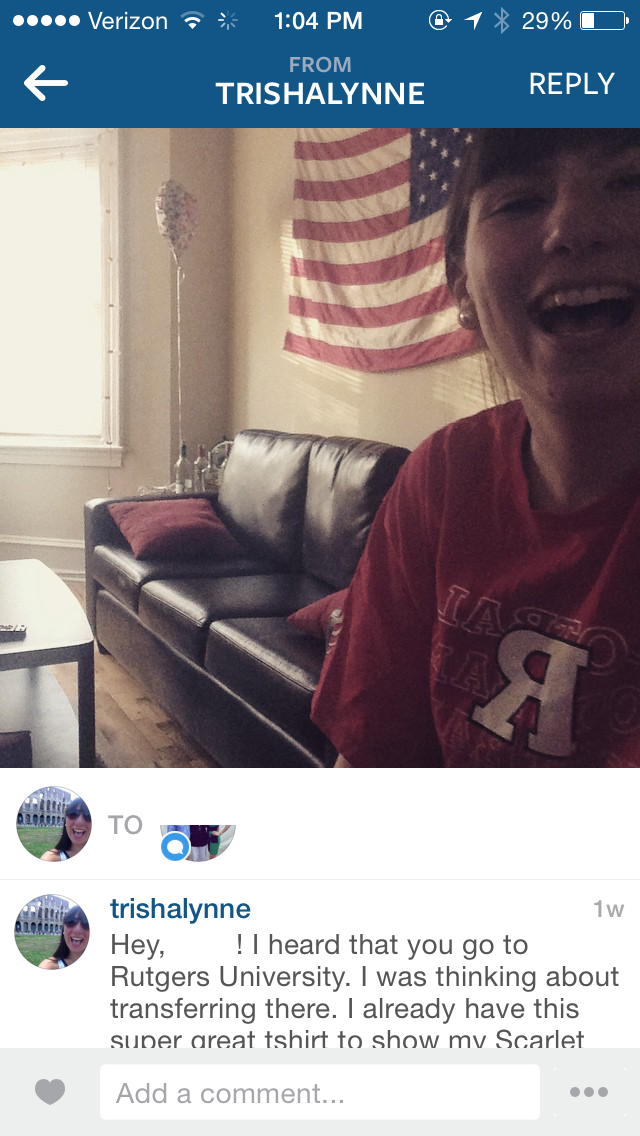Go back using the arrow icon
The height and width of the screenshot is (1136, 640).
click(46, 85)
